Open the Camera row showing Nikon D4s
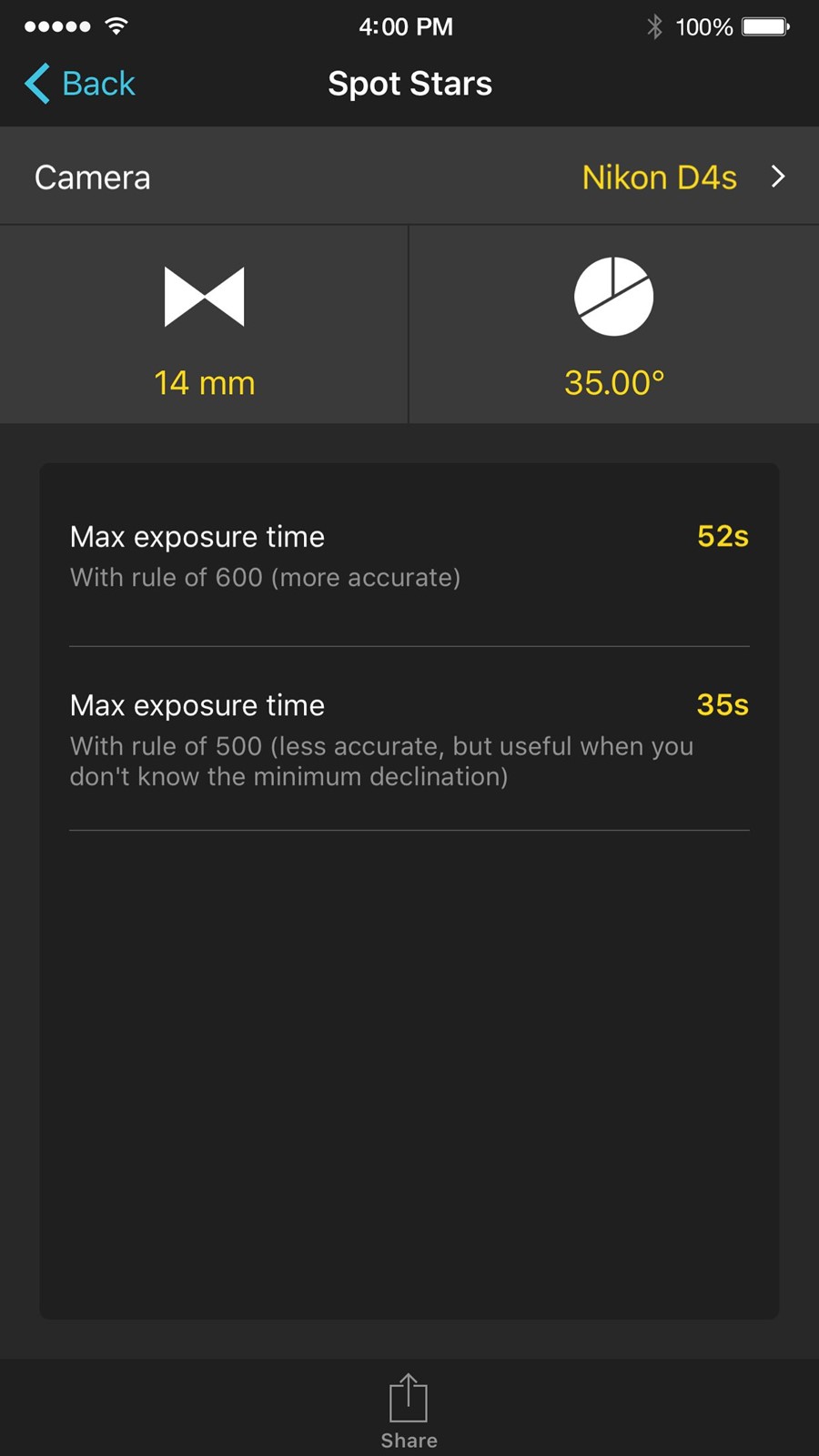819x1456 pixels. point(409,177)
